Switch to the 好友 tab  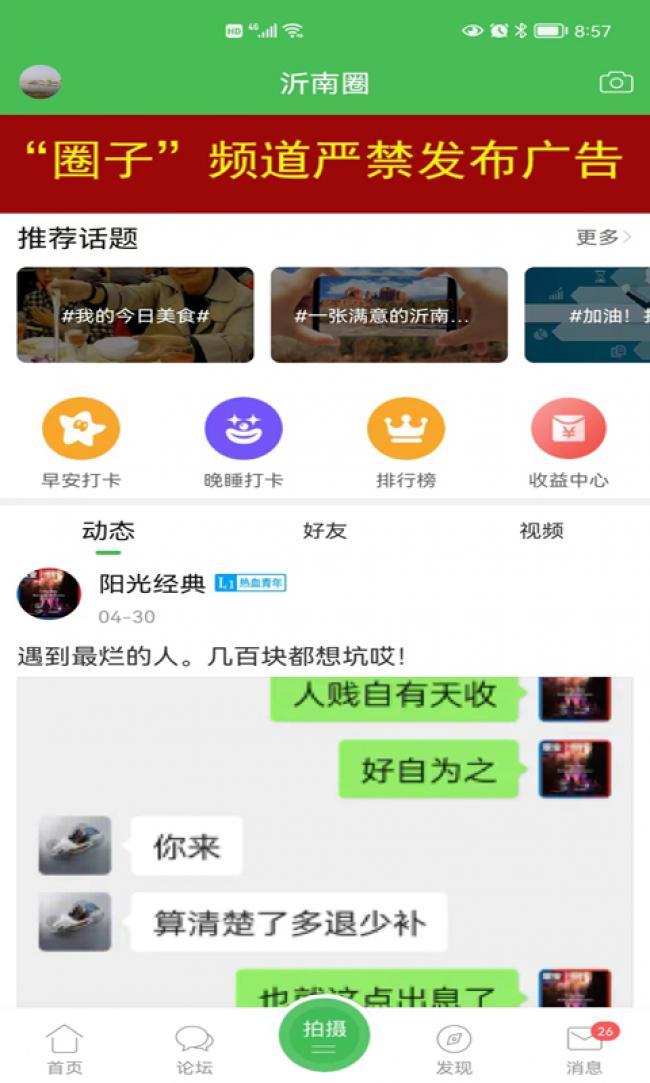tap(324, 531)
